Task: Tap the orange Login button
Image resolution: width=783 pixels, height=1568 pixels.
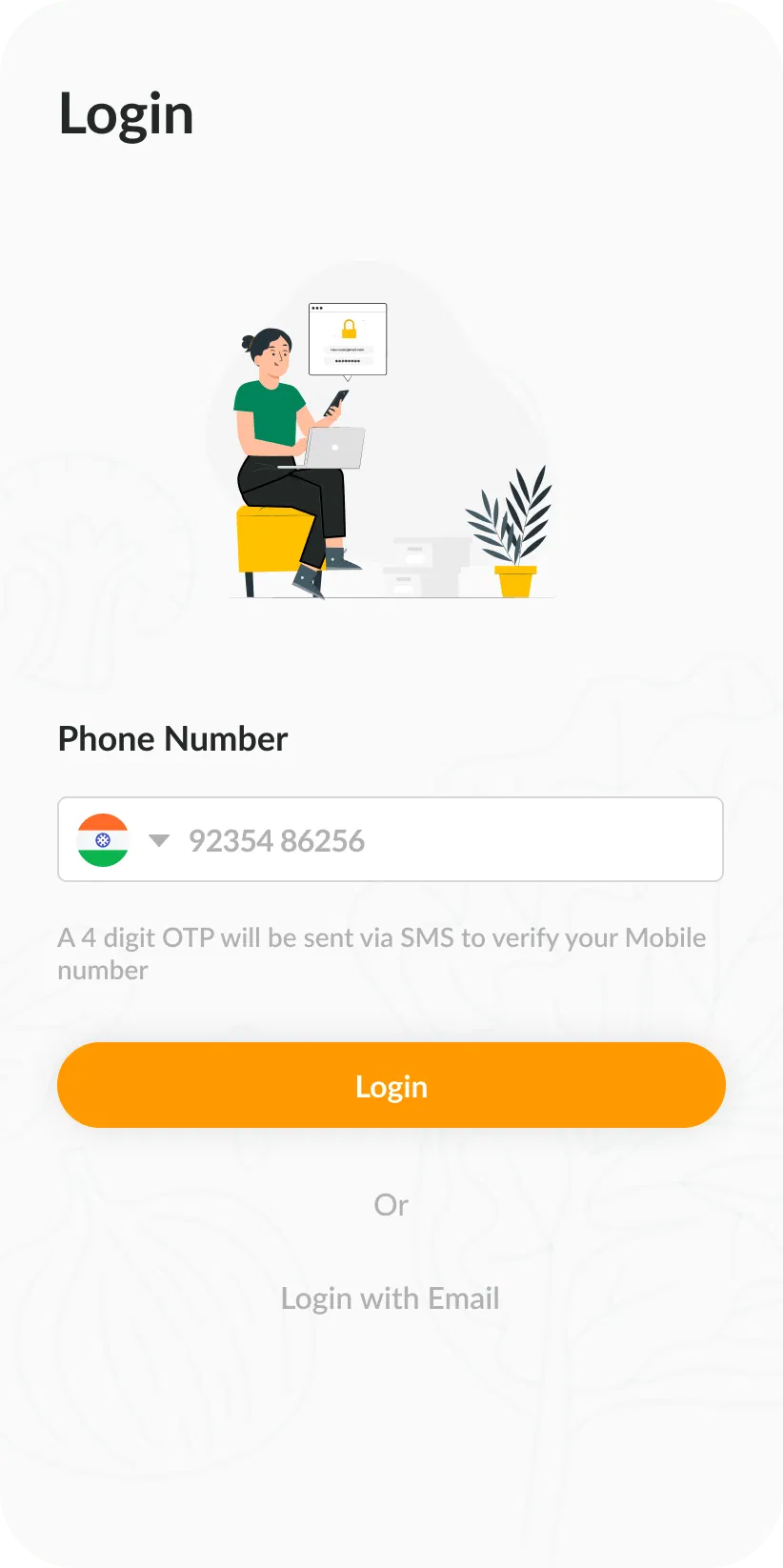Action: click(391, 1086)
